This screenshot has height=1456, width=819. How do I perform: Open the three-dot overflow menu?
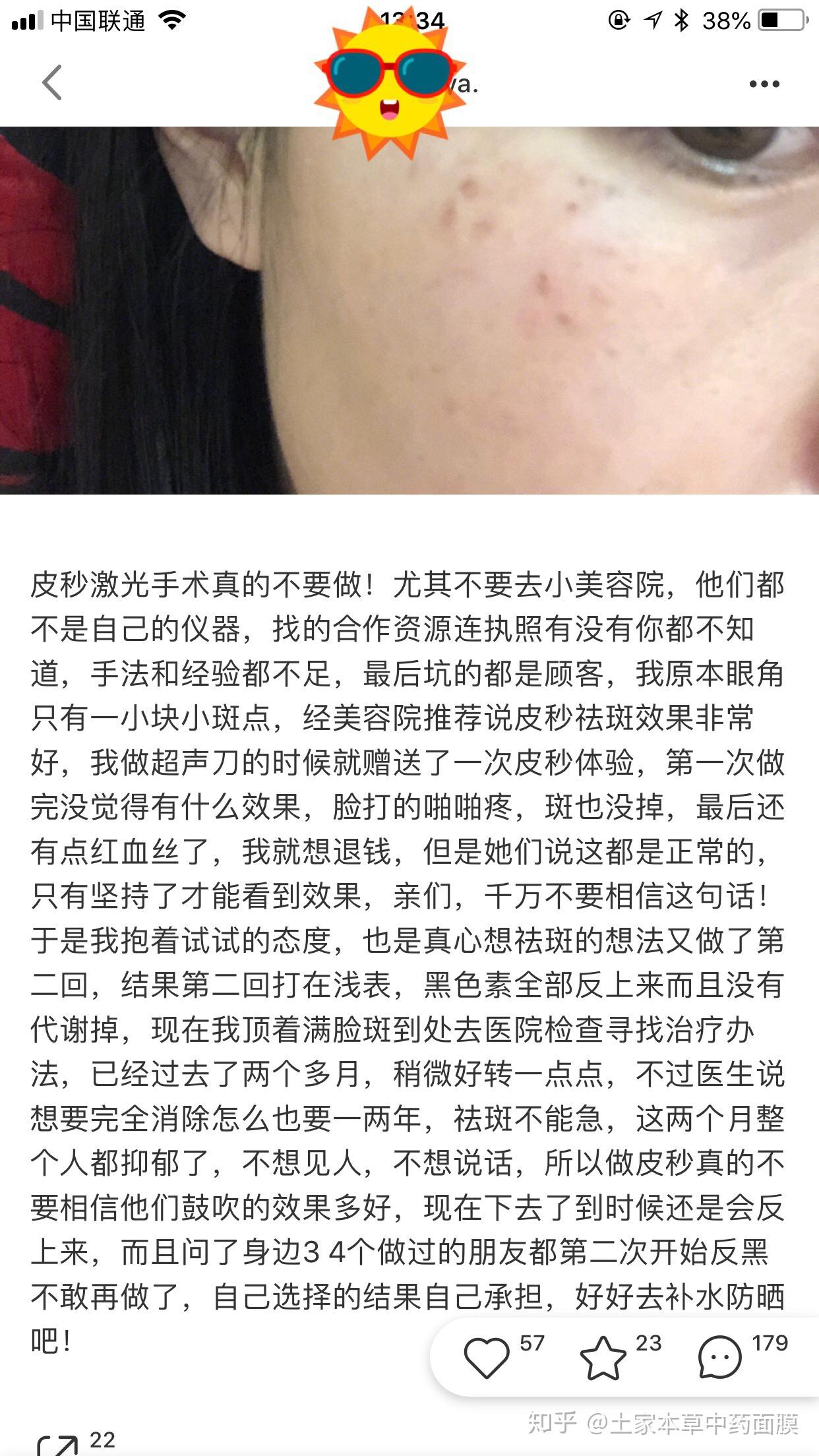pyautogui.click(x=764, y=84)
